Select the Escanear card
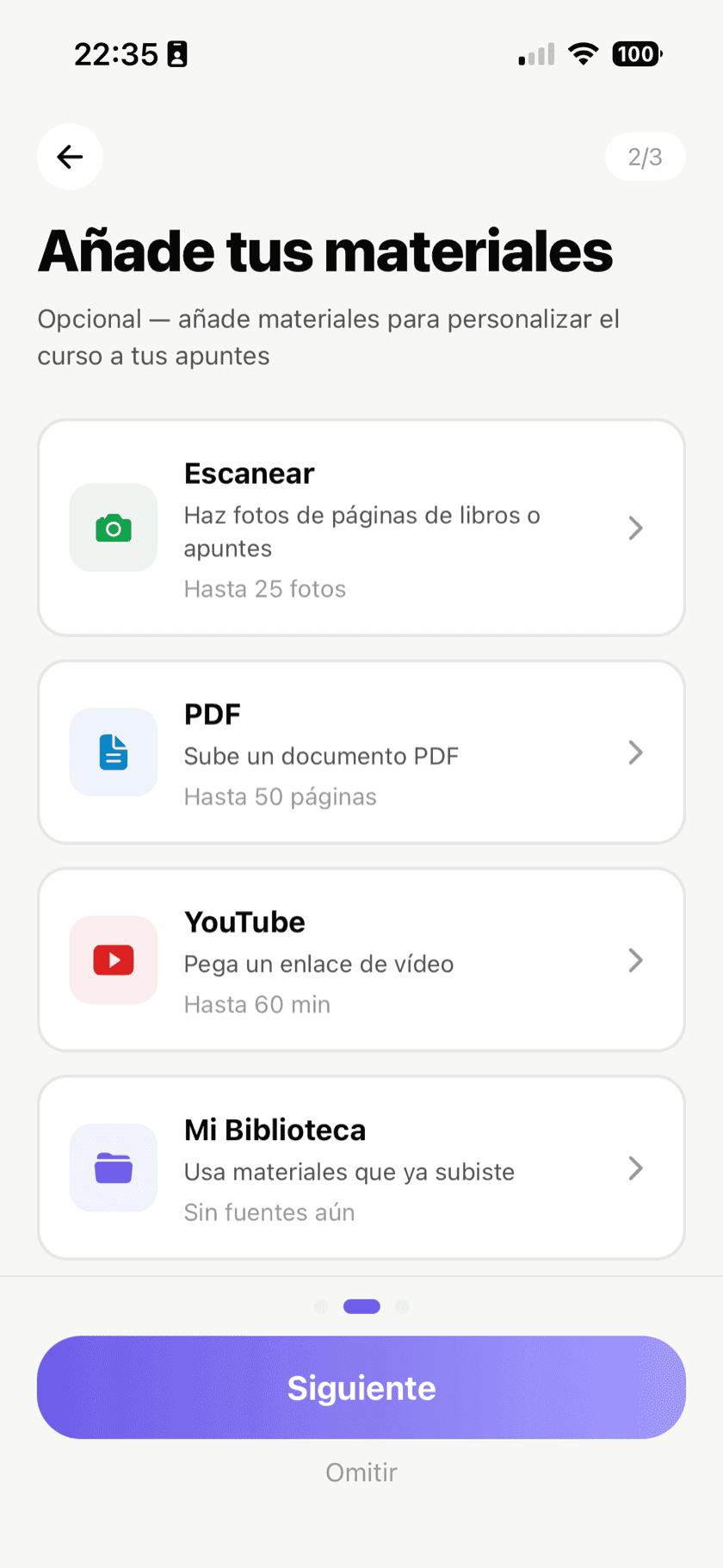Viewport: 723px width, 1568px height. tap(361, 528)
